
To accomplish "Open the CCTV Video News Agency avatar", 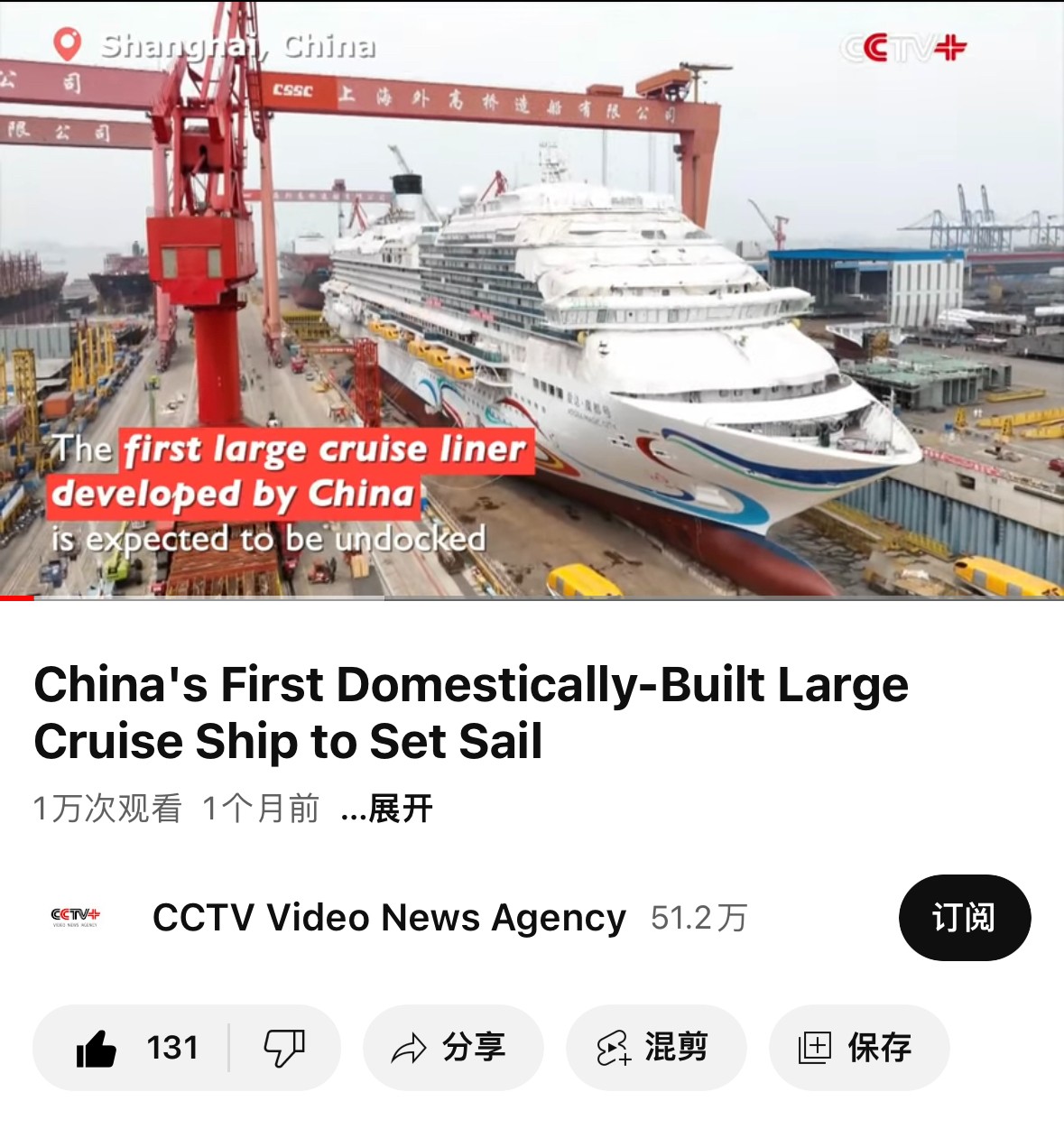I will 76,917.
